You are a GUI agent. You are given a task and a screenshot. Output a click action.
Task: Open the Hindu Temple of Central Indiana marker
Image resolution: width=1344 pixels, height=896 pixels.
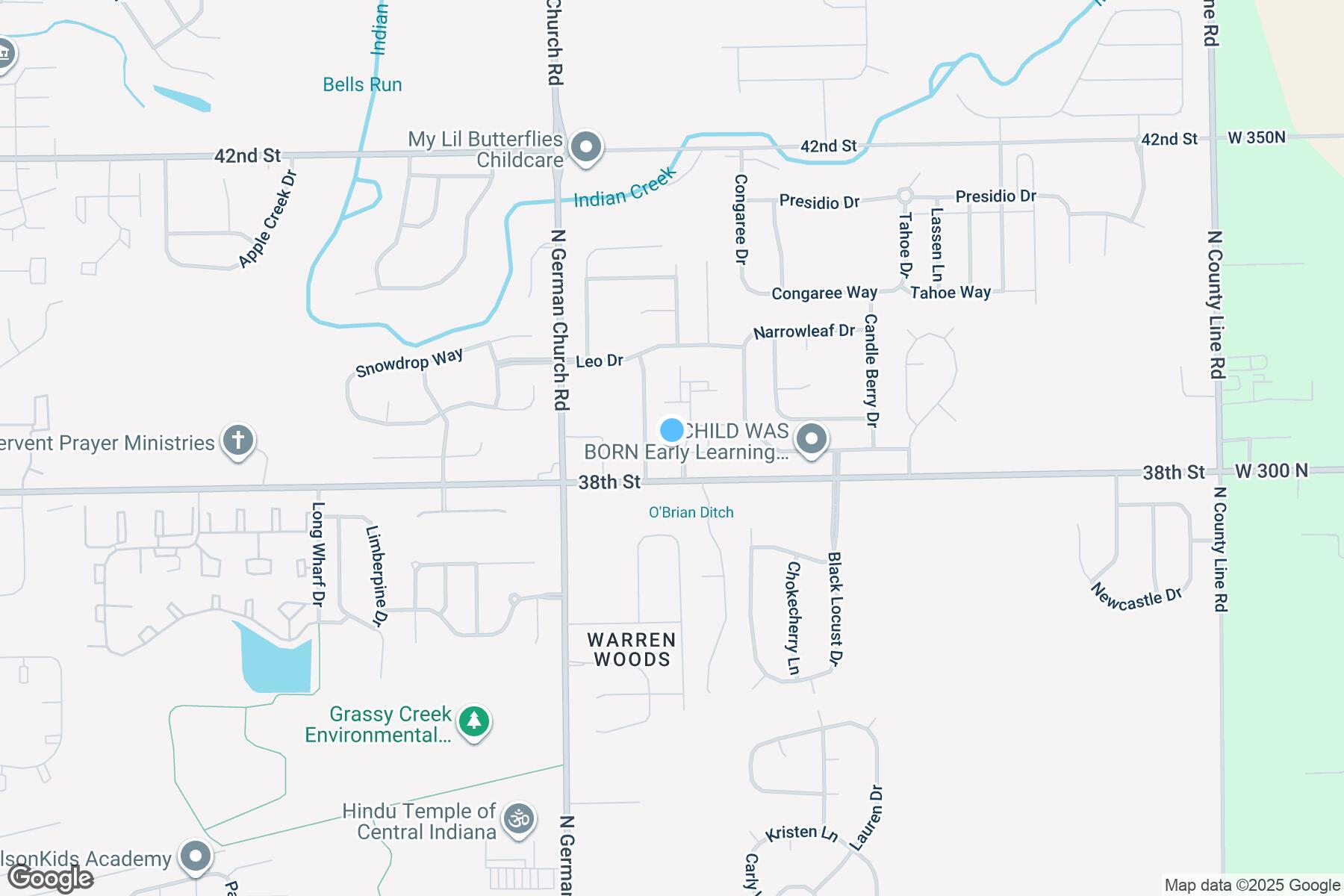tap(519, 819)
